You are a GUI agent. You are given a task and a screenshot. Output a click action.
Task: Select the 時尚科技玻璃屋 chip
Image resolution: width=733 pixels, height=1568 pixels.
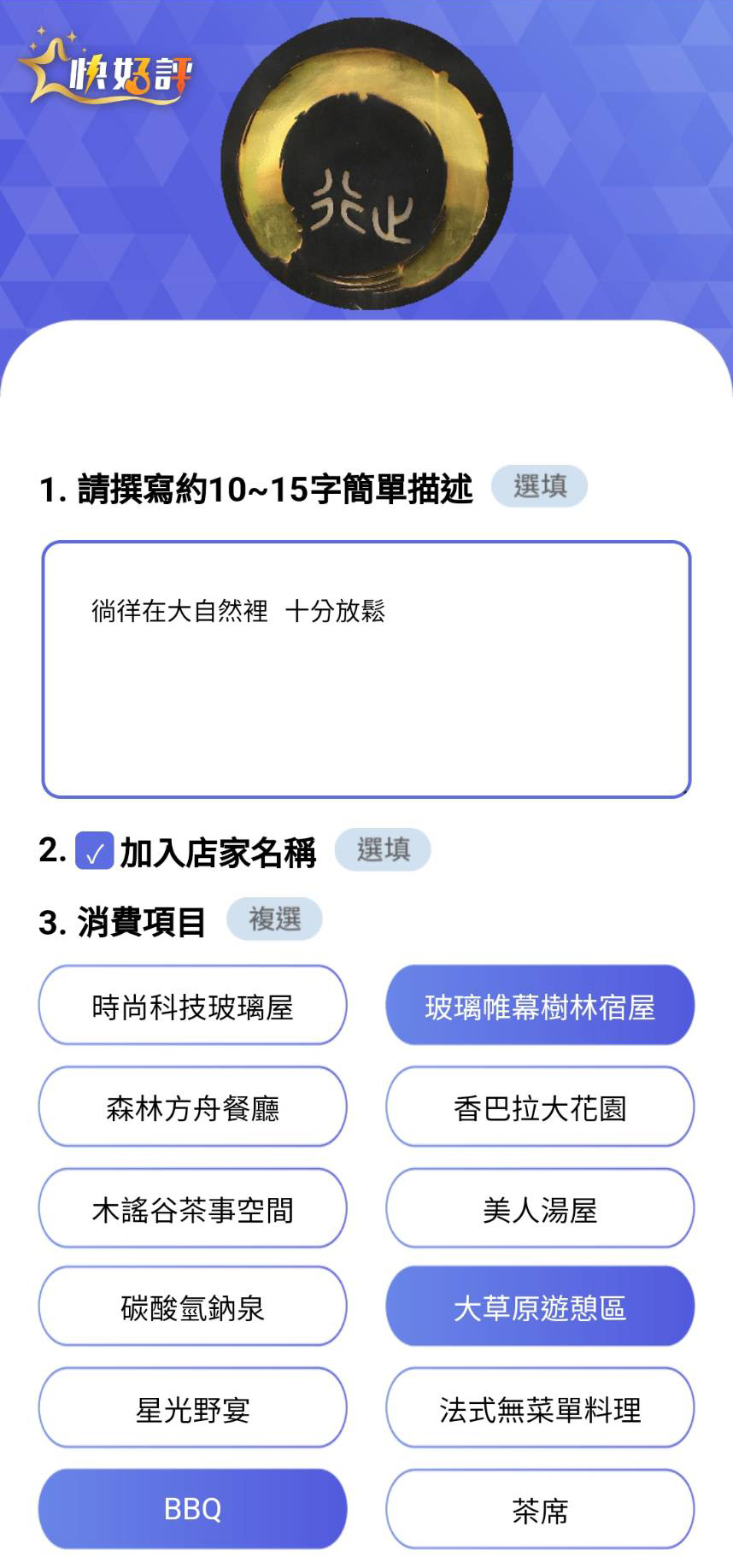192,1006
